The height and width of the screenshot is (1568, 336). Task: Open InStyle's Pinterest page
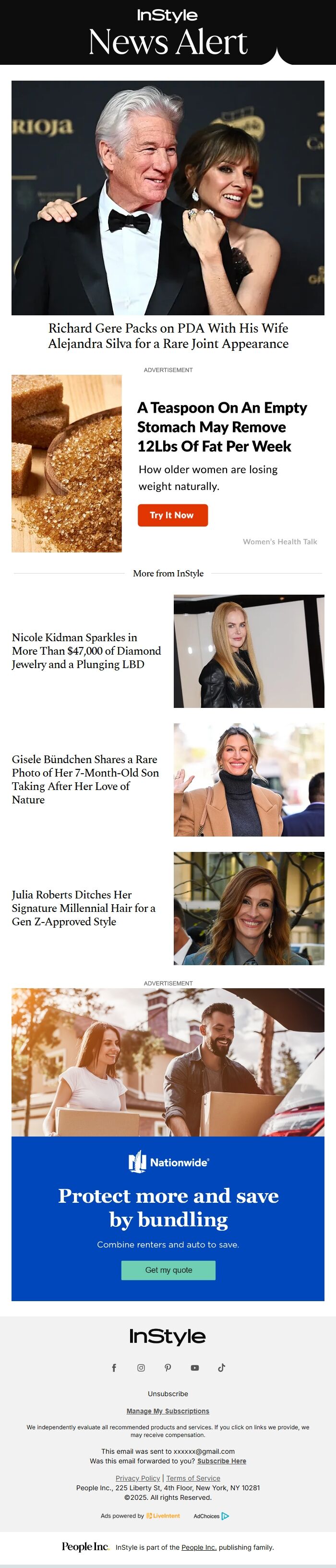click(168, 1368)
